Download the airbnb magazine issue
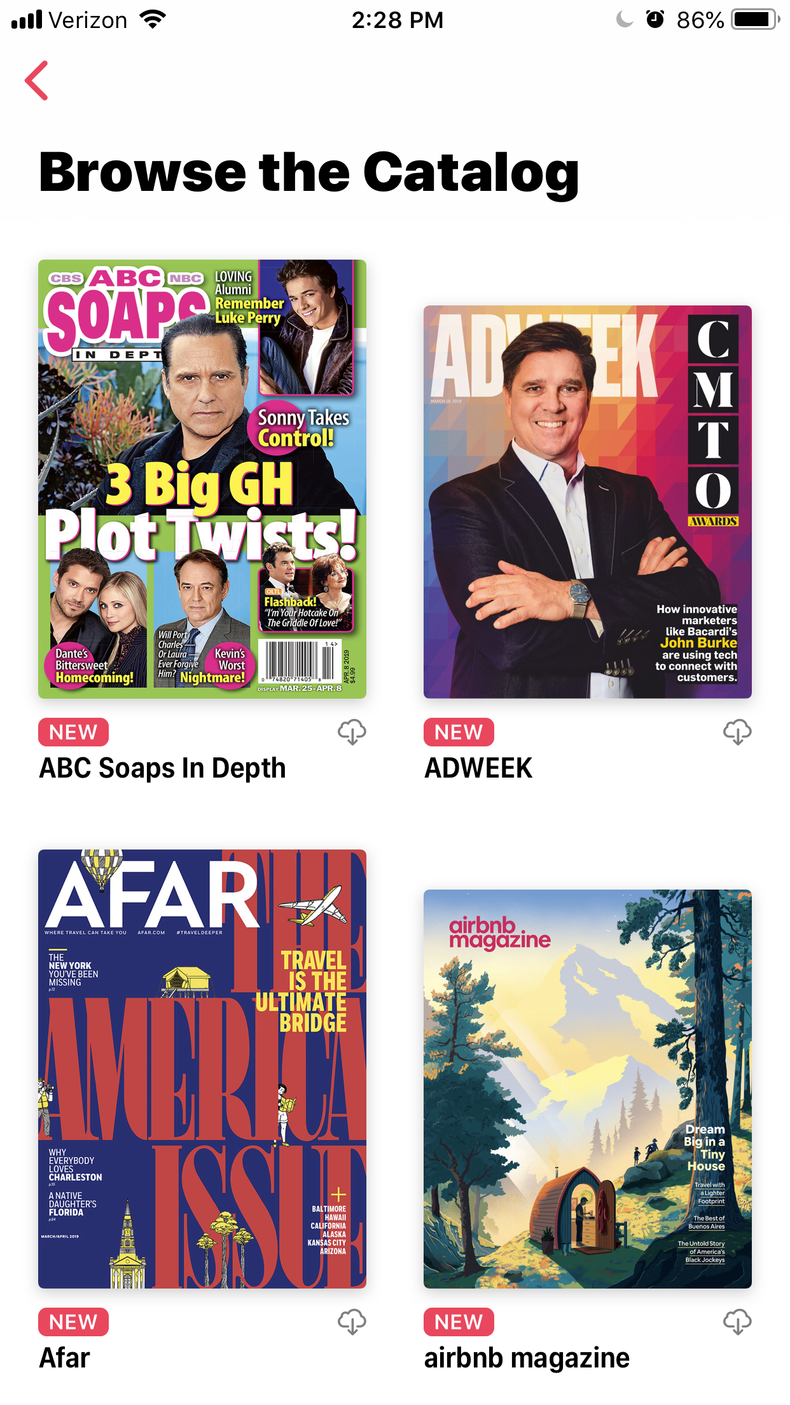The image size is (790, 1405). click(737, 1323)
